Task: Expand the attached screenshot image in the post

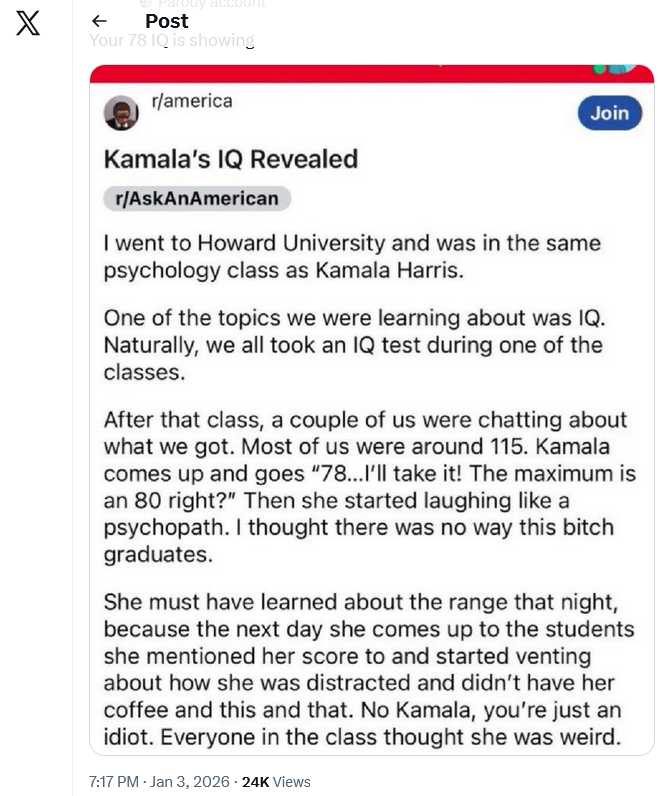Action: tap(371, 410)
